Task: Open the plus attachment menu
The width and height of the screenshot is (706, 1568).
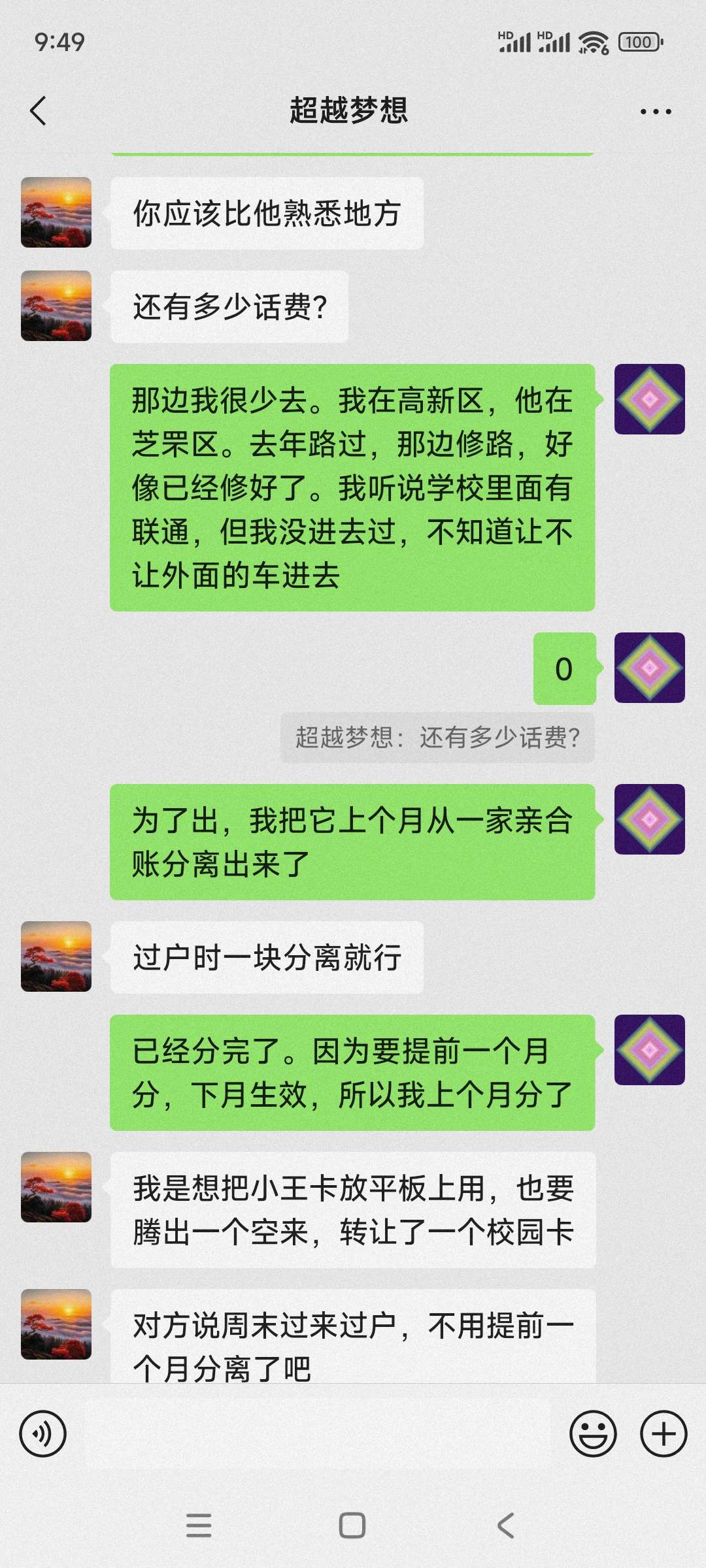Action: click(663, 1434)
